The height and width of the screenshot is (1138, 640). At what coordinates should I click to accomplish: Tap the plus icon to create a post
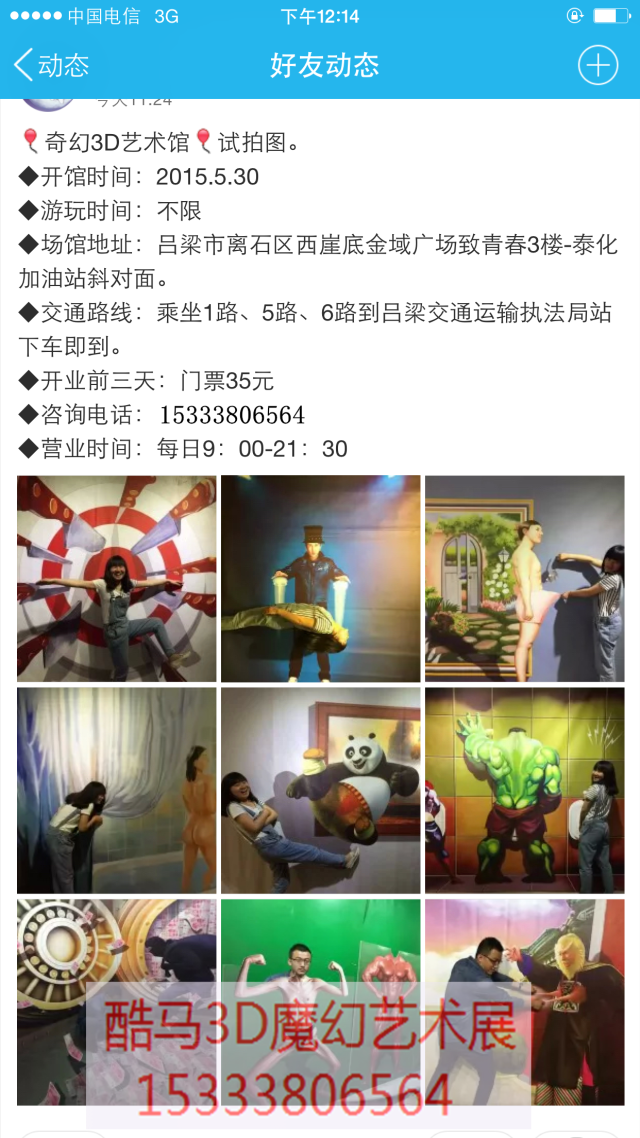click(598, 66)
